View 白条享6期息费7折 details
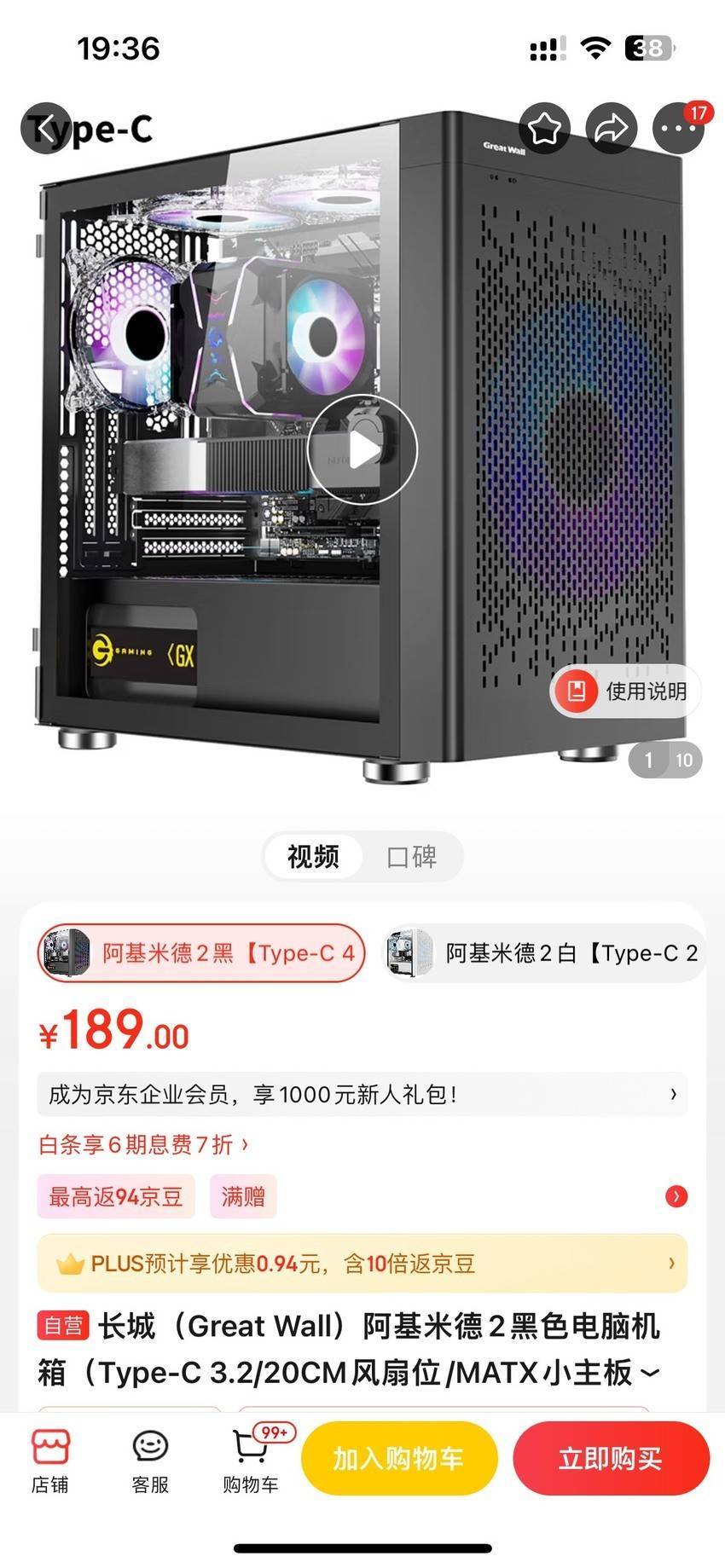The height and width of the screenshot is (1568, 725). [143, 1144]
